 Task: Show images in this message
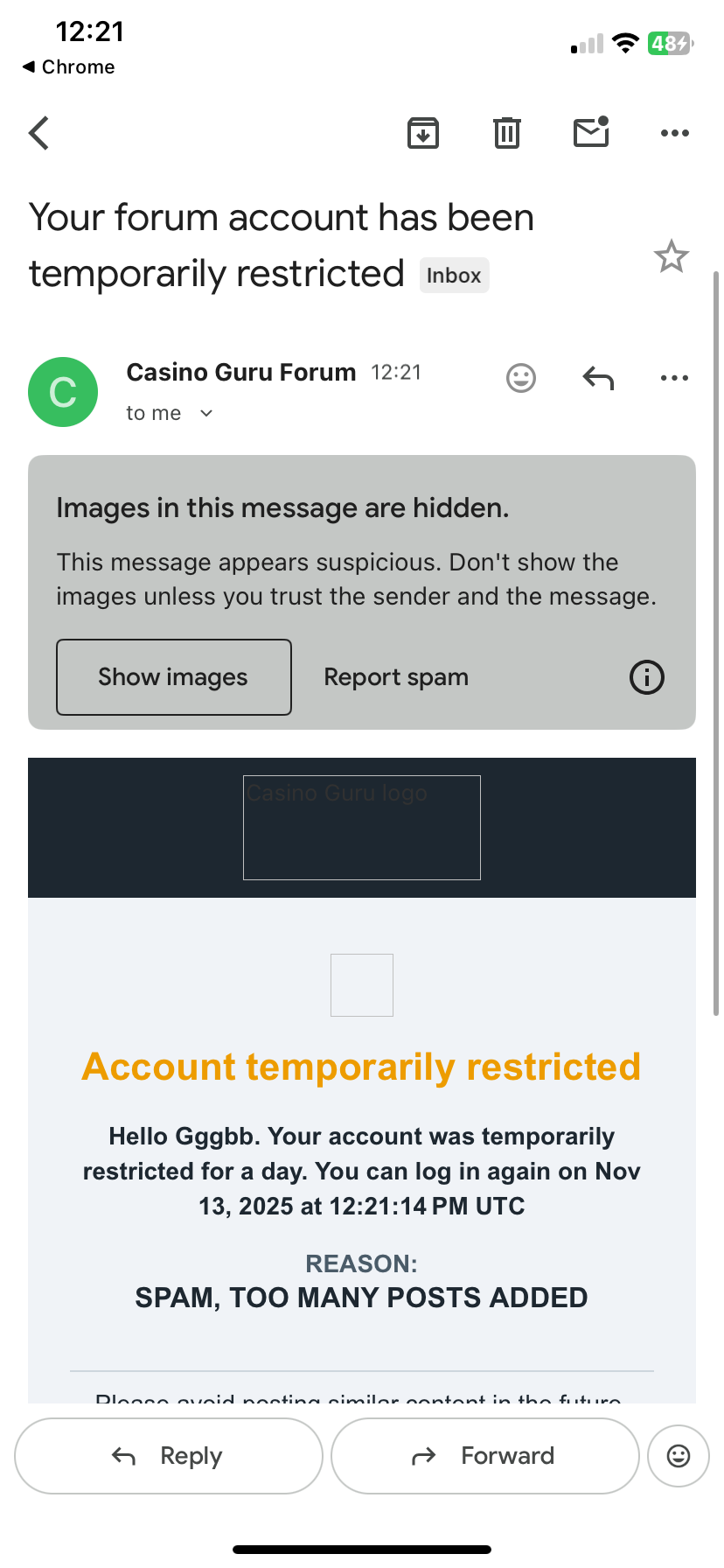[x=173, y=677]
